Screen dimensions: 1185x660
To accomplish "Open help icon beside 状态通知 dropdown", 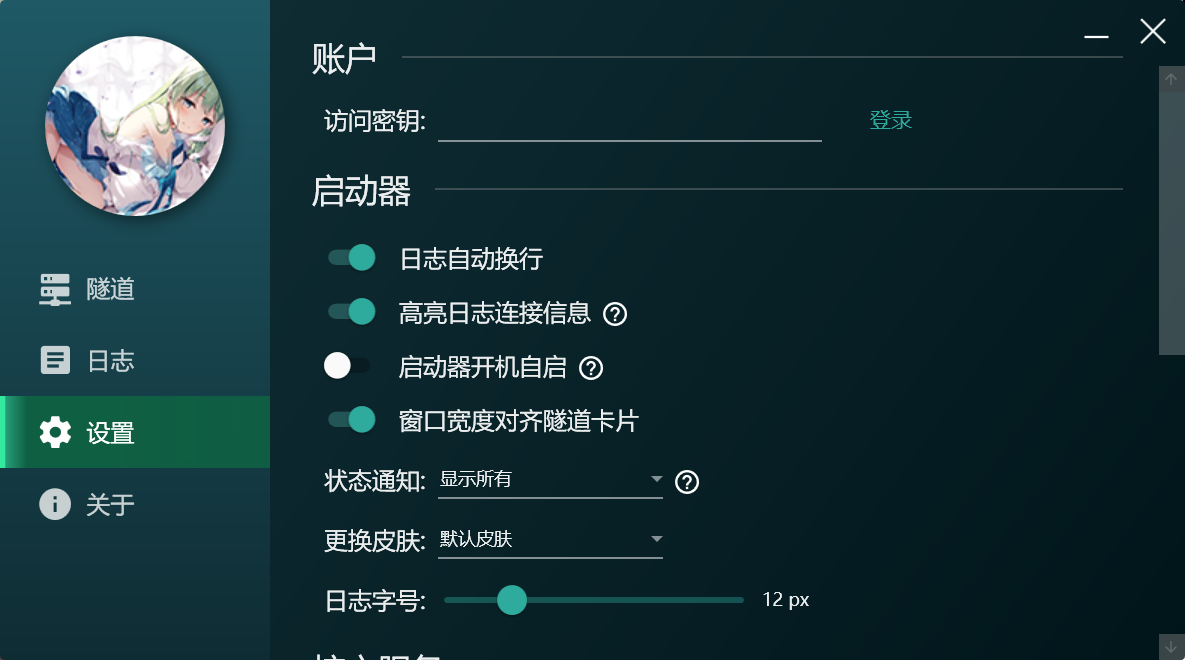I will click(x=686, y=482).
